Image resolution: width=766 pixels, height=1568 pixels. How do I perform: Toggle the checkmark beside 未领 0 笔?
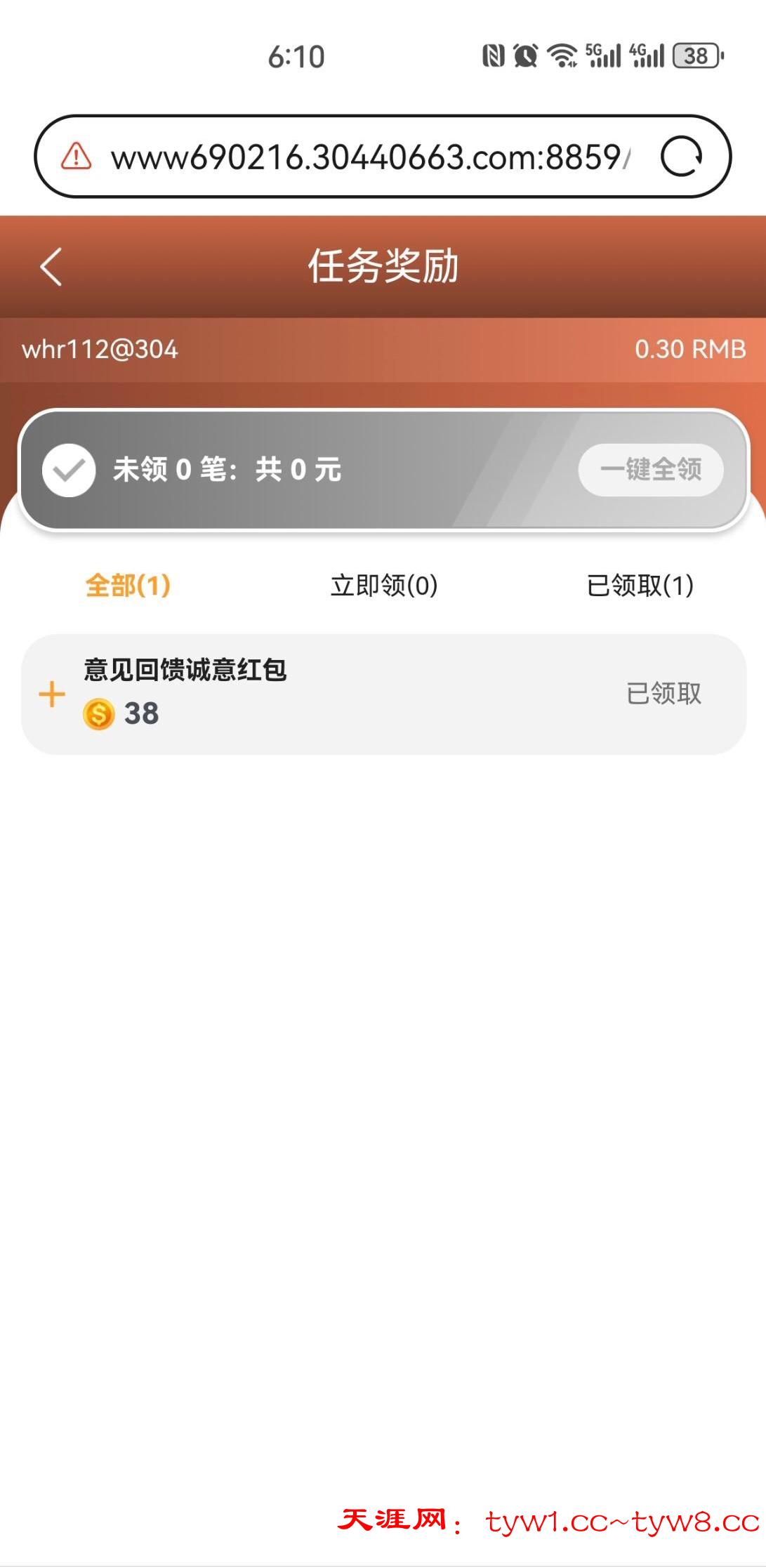pyautogui.click(x=69, y=470)
